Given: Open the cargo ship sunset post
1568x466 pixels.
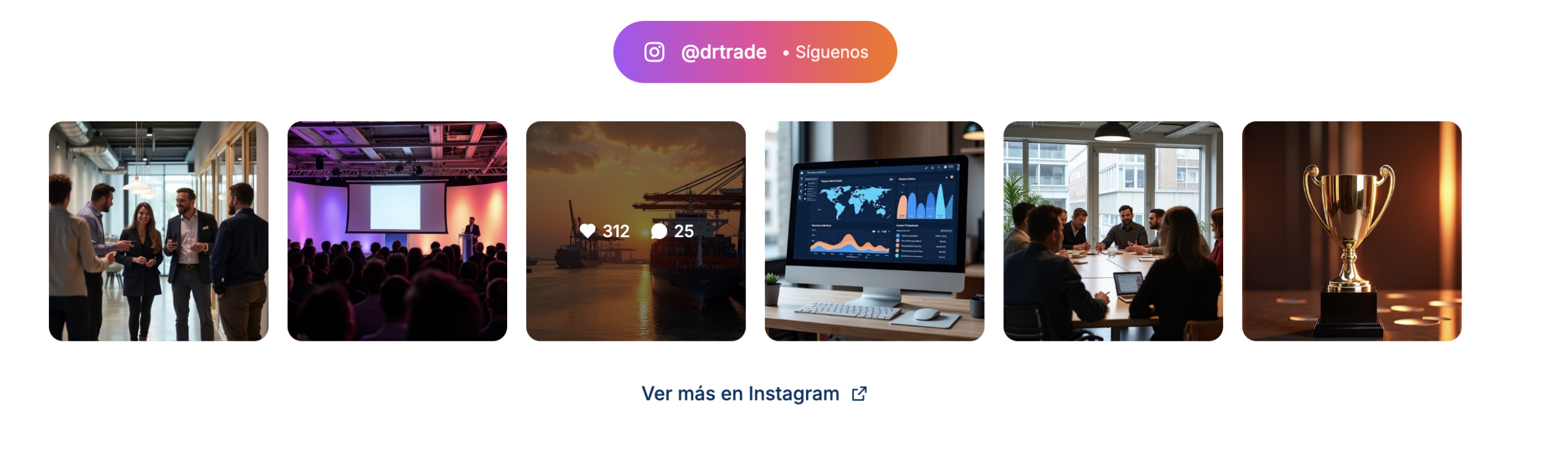Looking at the screenshot, I should pyautogui.click(x=635, y=231).
